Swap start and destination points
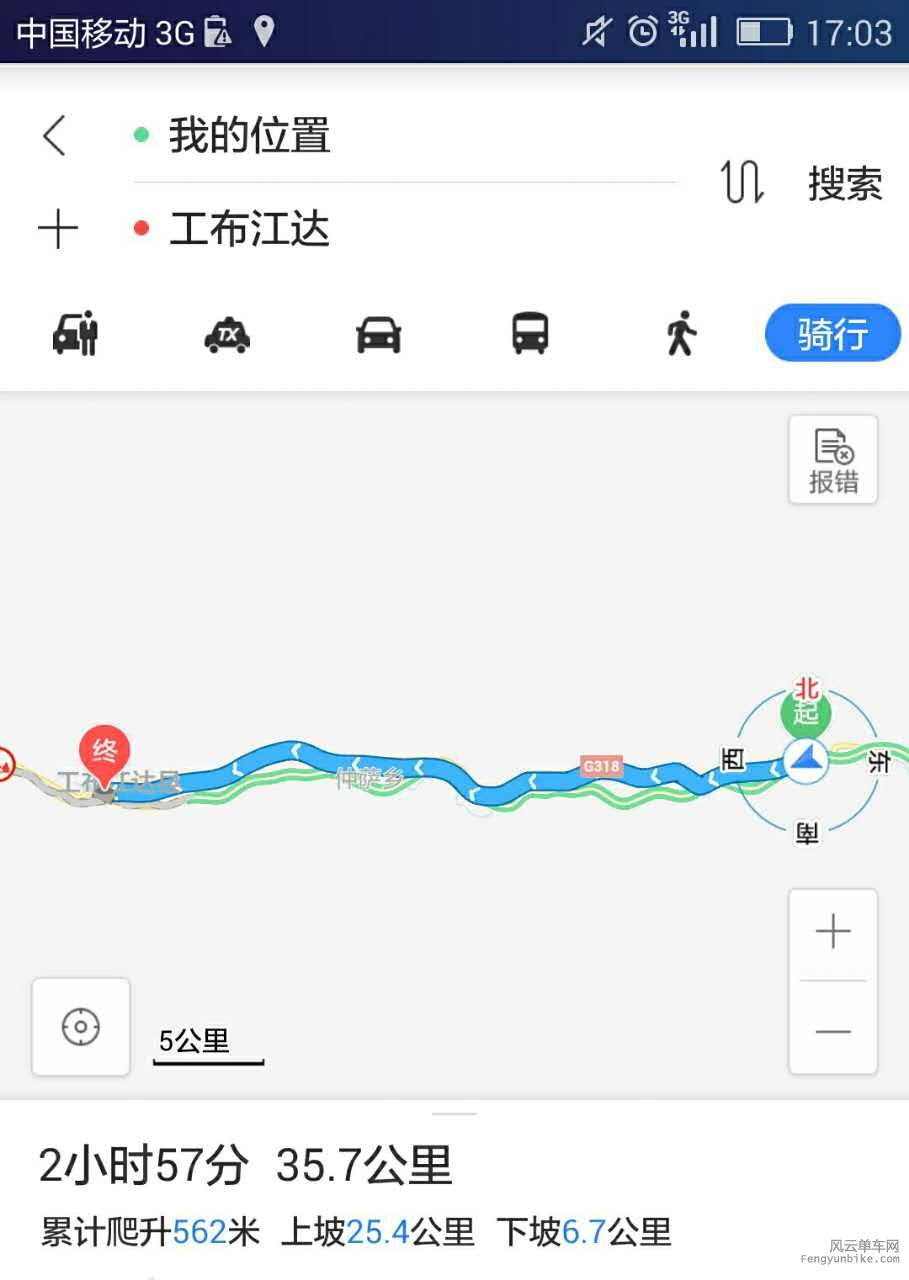This screenshot has height=1280, width=909. (742, 183)
